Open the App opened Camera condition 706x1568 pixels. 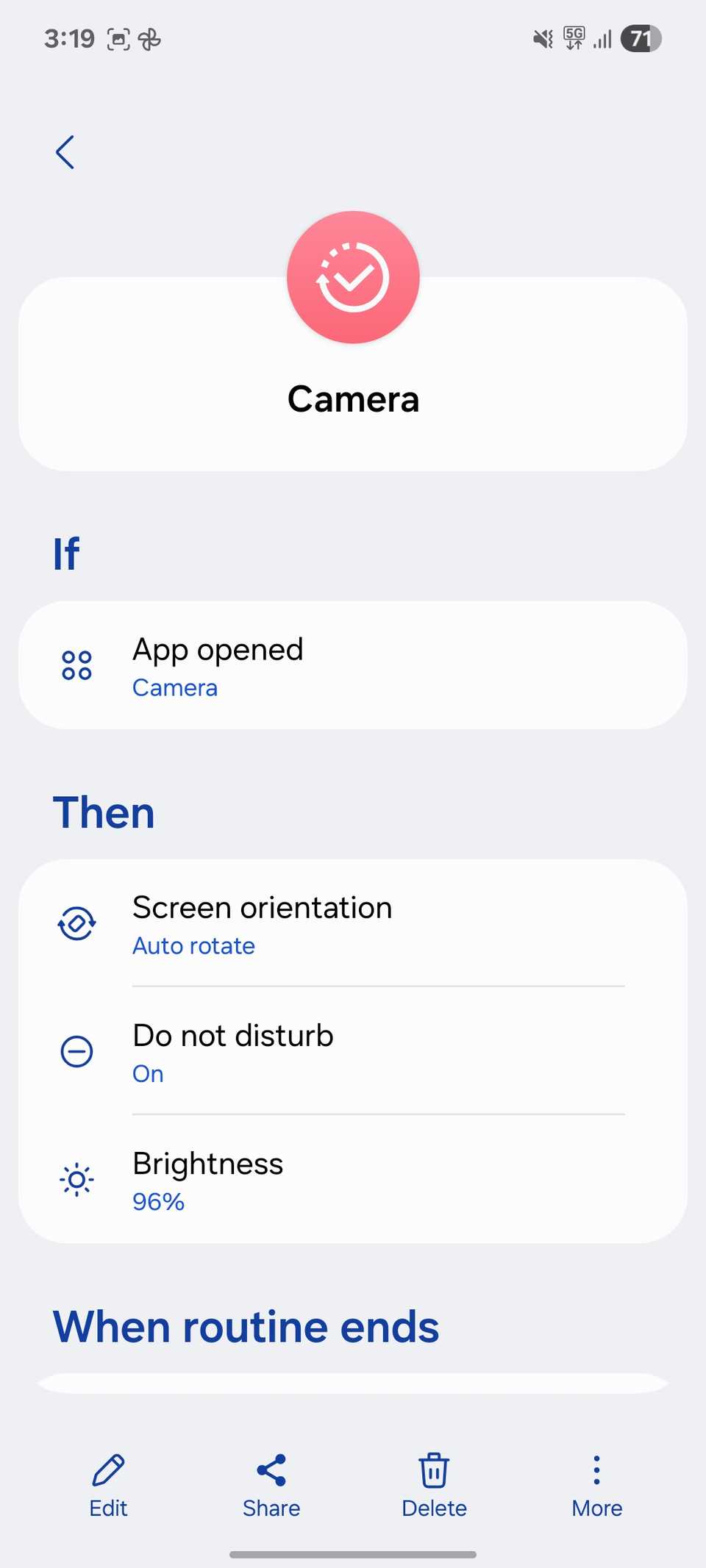tap(353, 666)
